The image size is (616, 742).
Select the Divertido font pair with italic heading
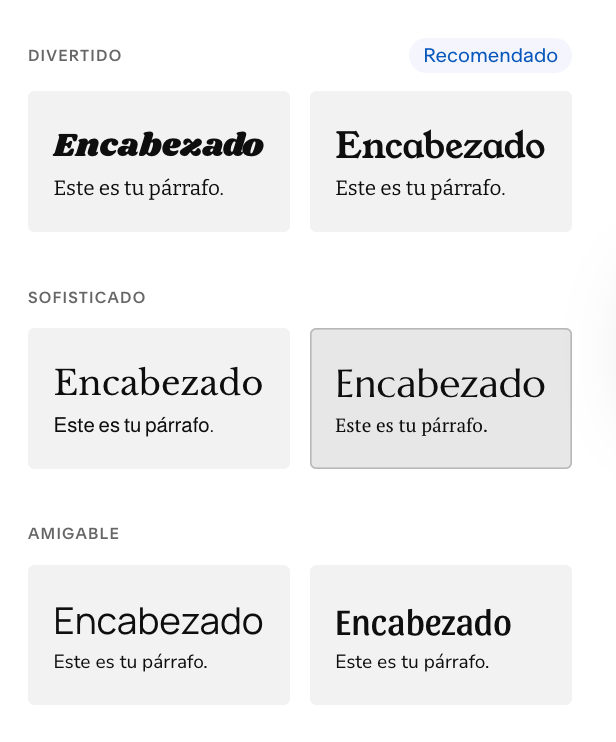click(159, 161)
